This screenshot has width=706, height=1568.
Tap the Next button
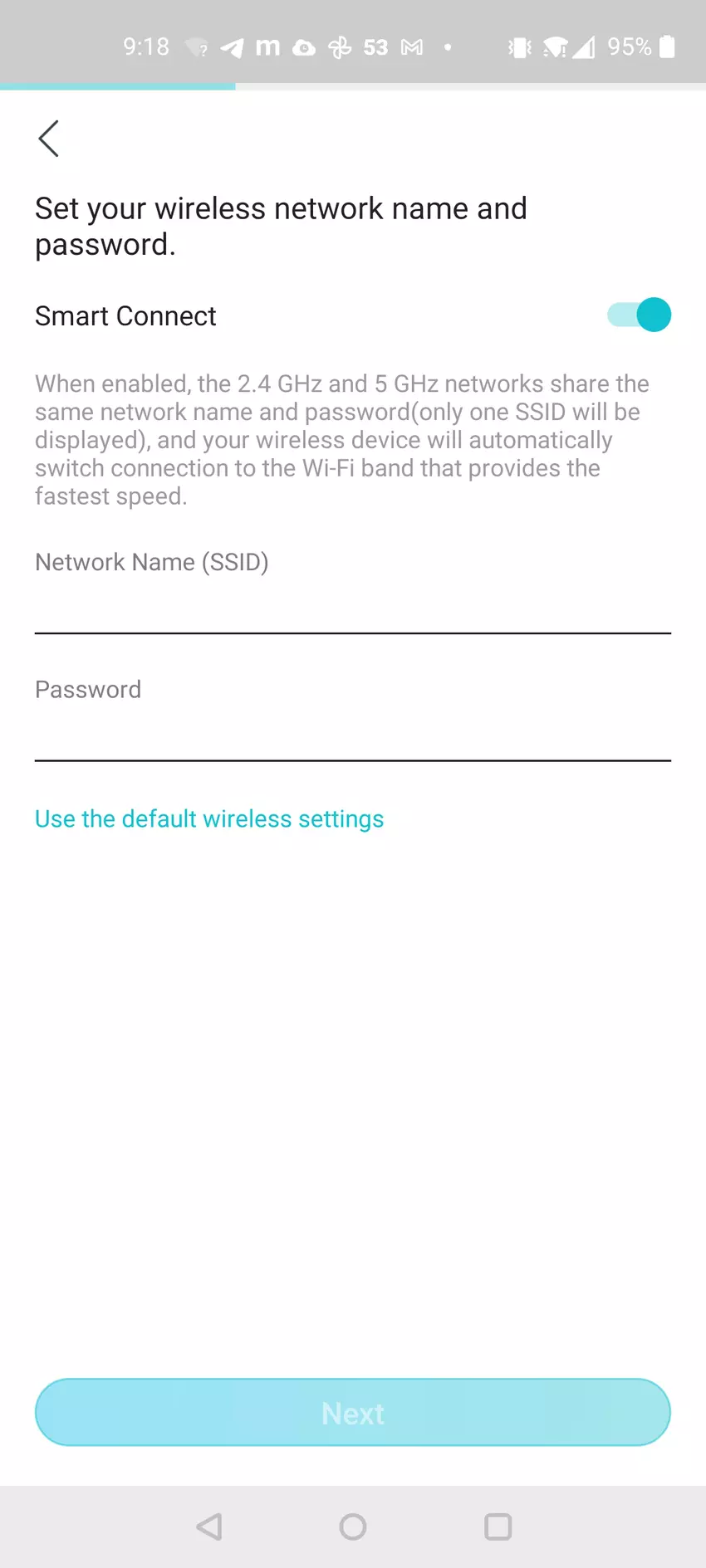click(352, 1413)
